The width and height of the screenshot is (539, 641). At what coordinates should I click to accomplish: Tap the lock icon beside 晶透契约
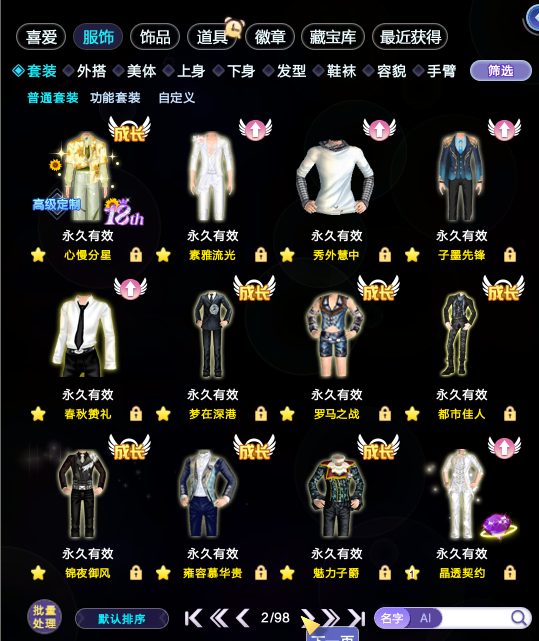[510, 573]
